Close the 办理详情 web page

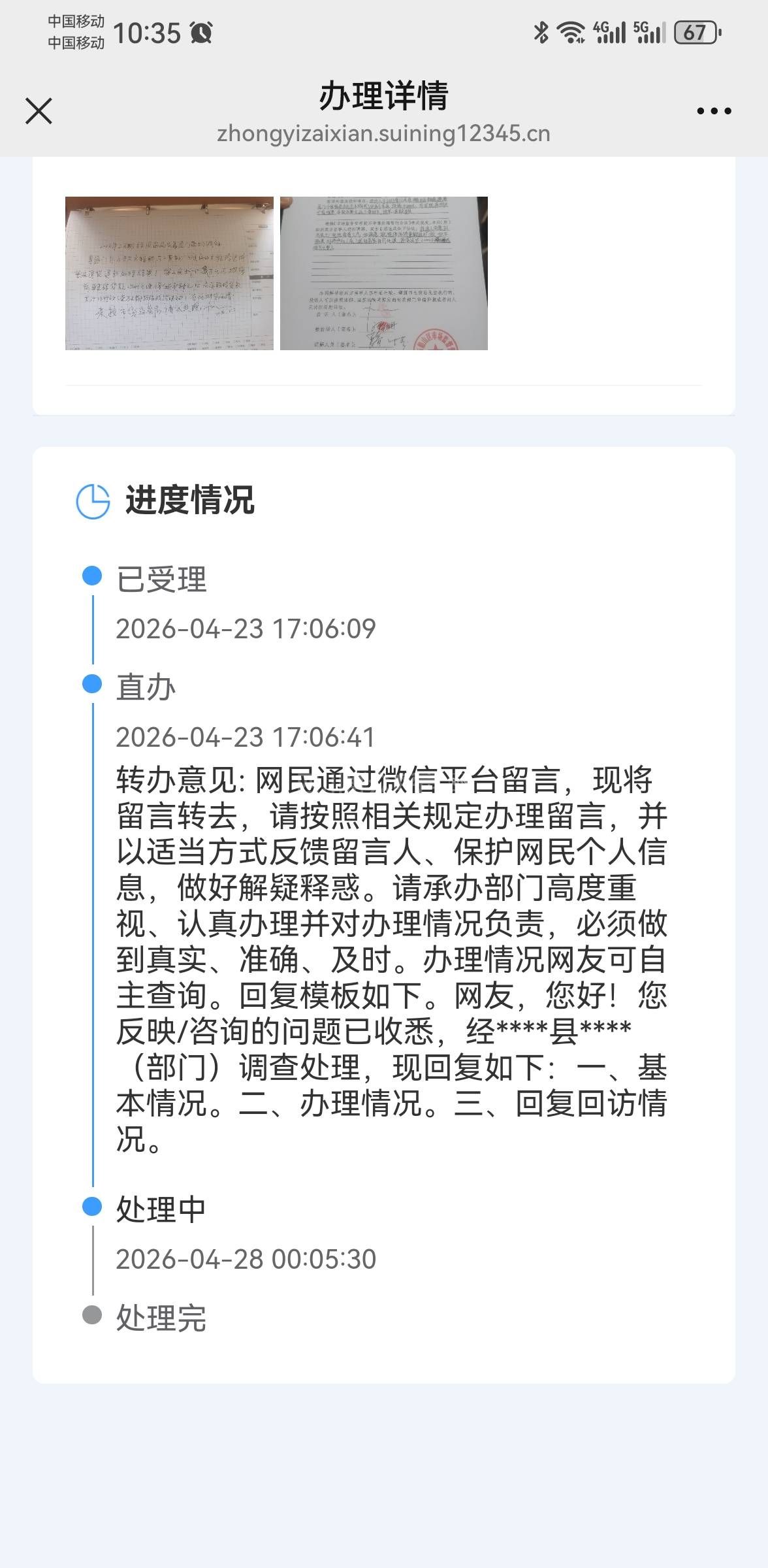[39, 110]
